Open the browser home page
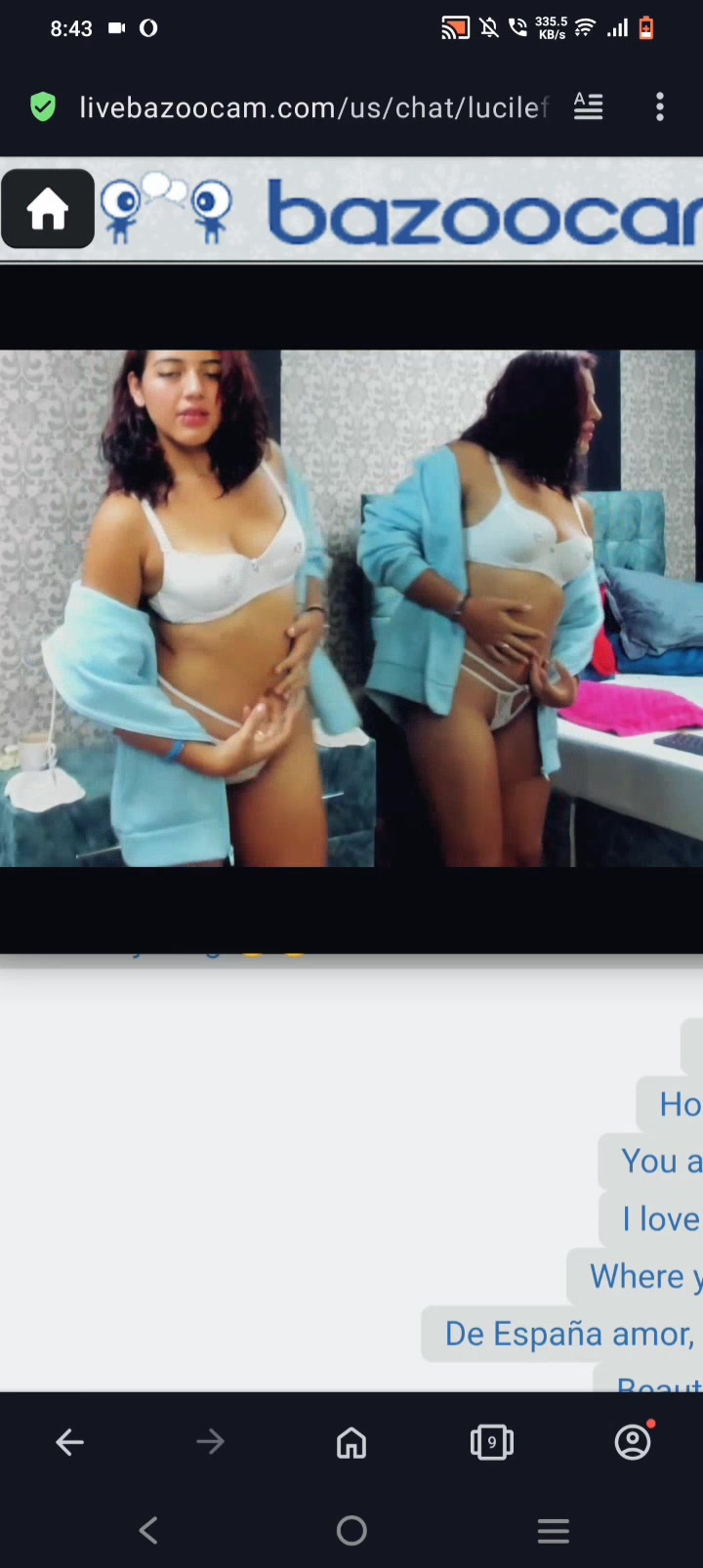Viewport: 703px width, 1568px height. pyautogui.click(x=351, y=1442)
